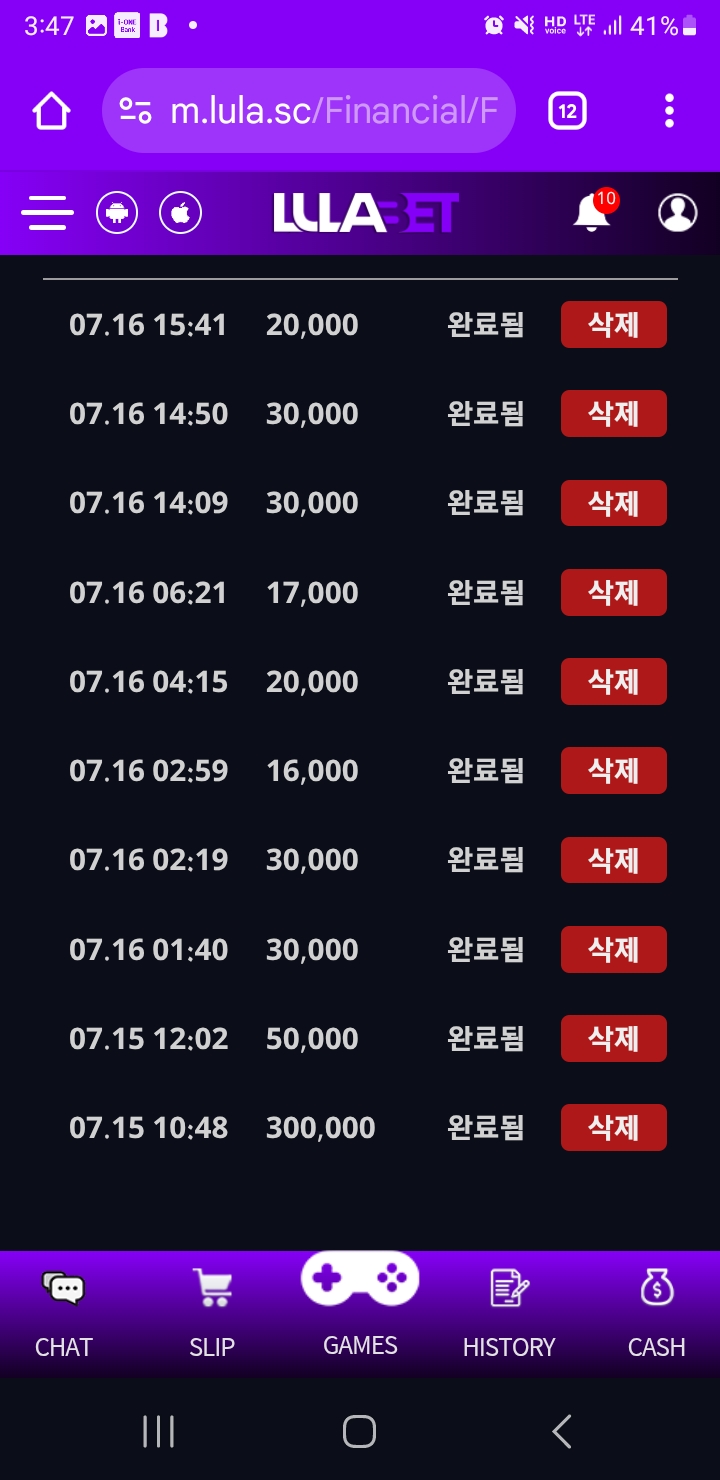Open the SLIP tab
Viewport: 720px width, 1480px height.
tap(212, 1315)
